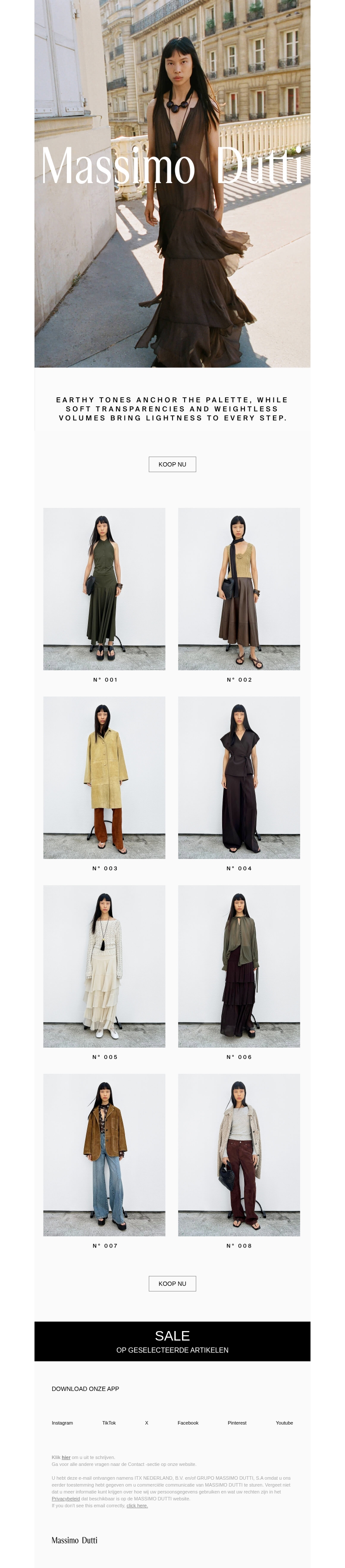Open look N° 006 olive blouse outfit
345x1568 pixels.
click(x=238, y=966)
